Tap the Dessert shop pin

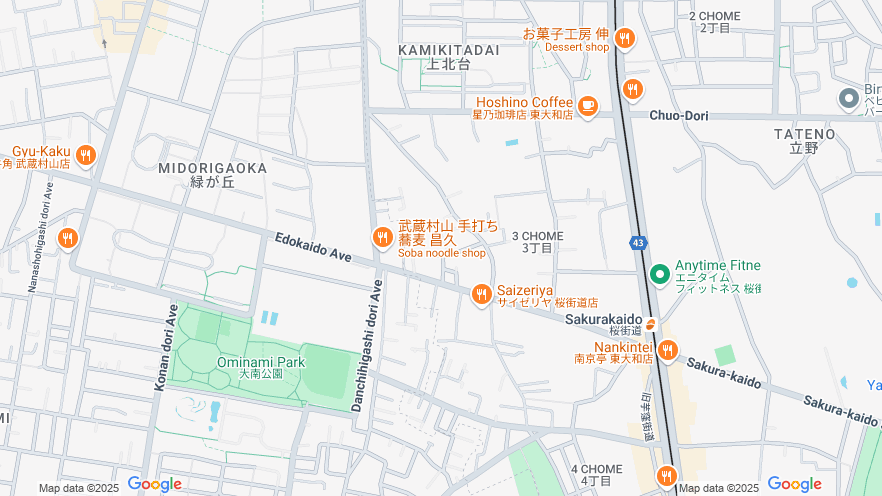(x=625, y=38)
